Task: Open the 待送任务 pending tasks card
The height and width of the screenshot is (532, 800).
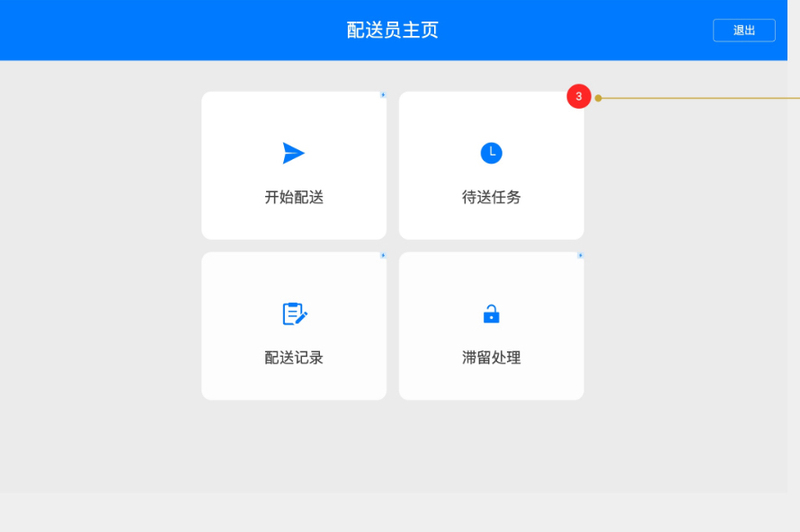Action: pyautogui.click(x=491, y=166)
